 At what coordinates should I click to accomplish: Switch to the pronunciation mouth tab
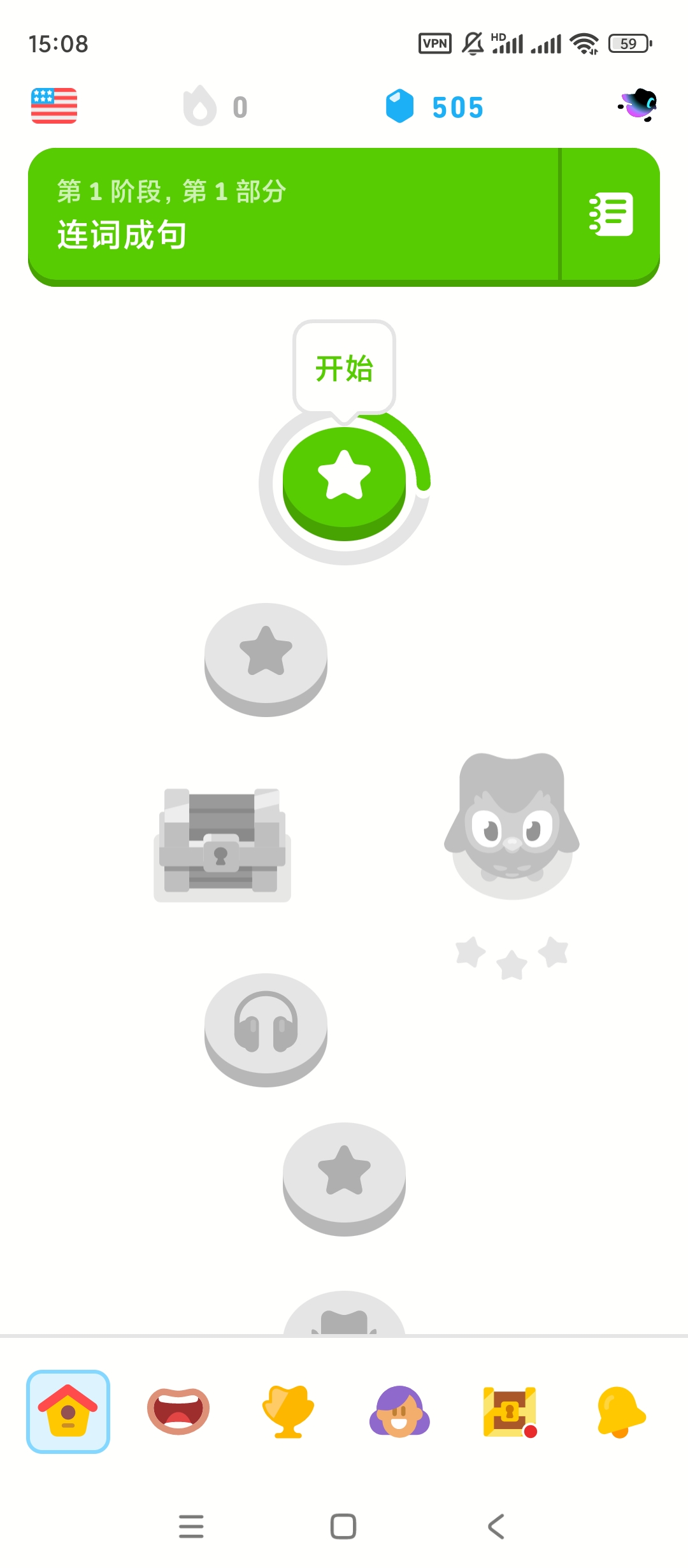point(178,1411)
